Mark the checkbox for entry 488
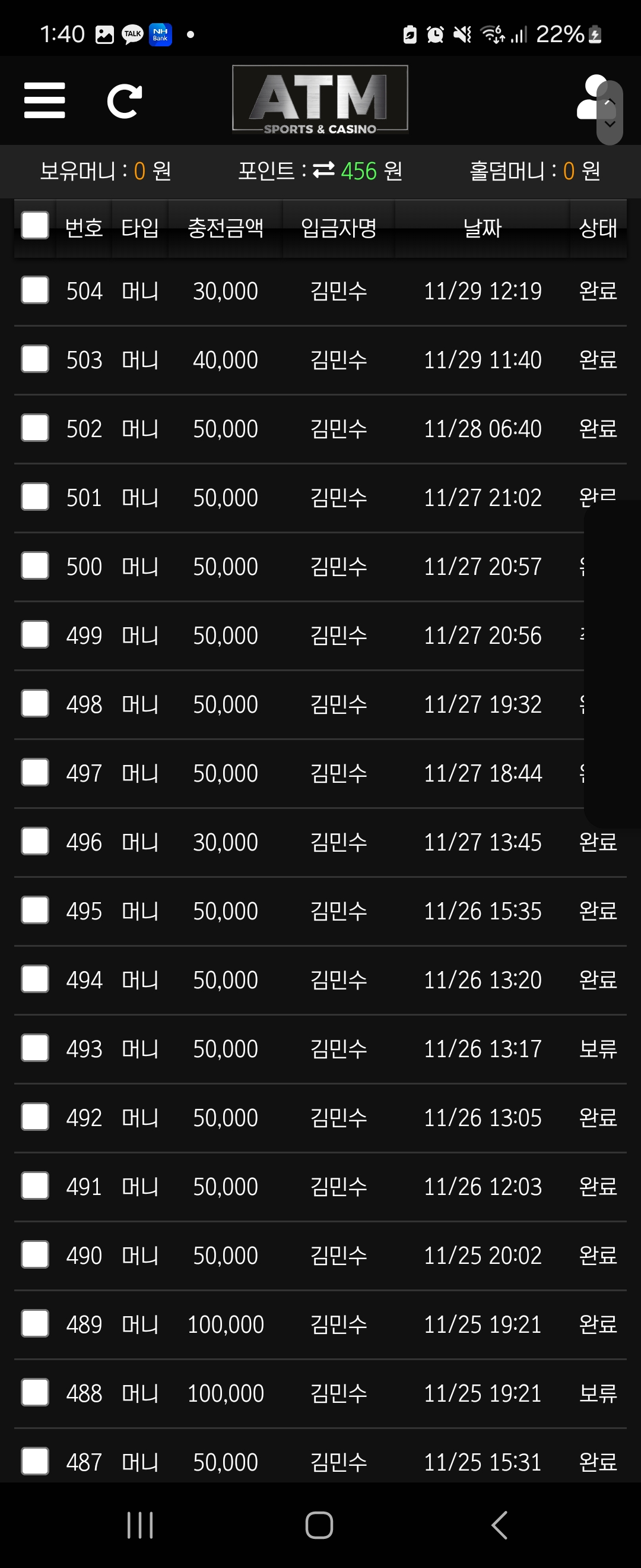 (35, 1393)
